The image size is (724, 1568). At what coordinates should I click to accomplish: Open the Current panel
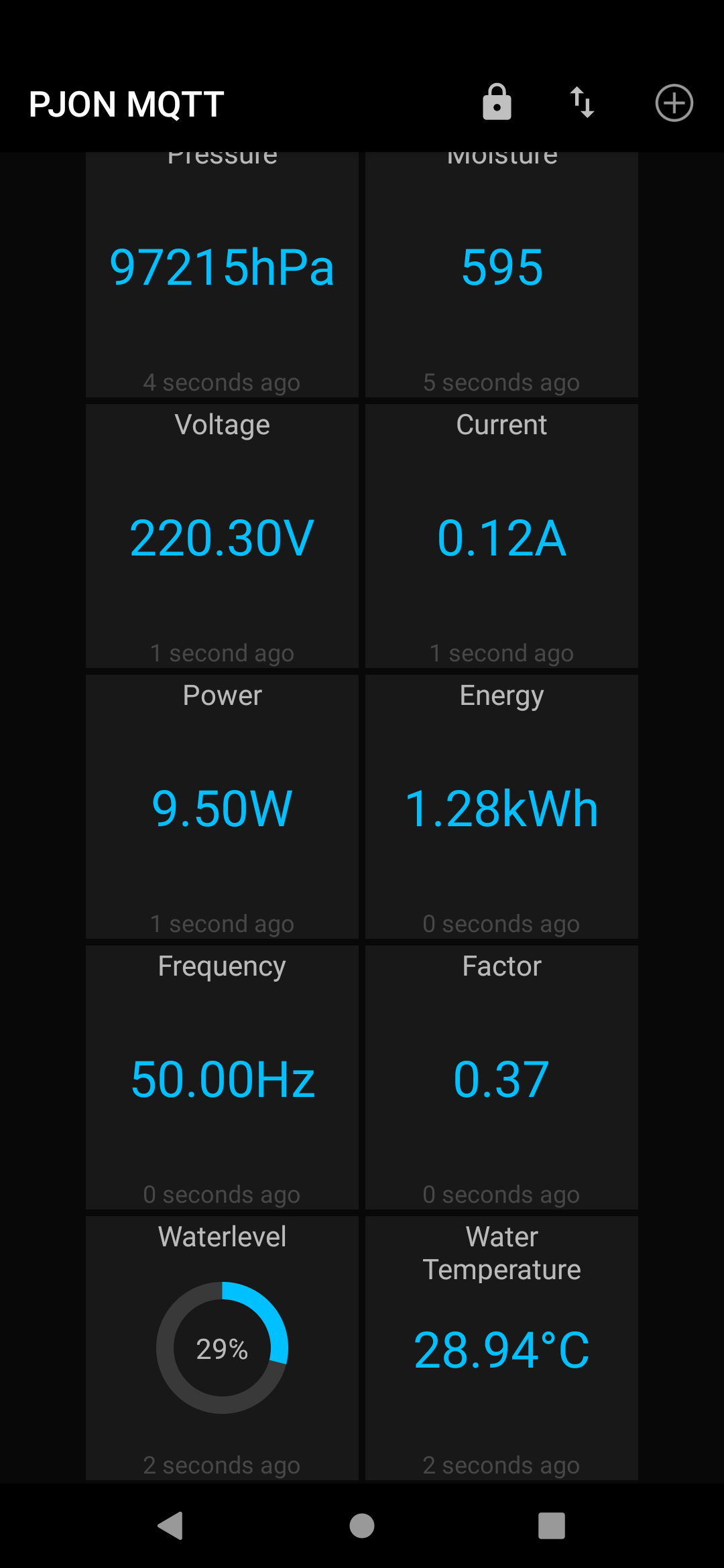(501, 535)
